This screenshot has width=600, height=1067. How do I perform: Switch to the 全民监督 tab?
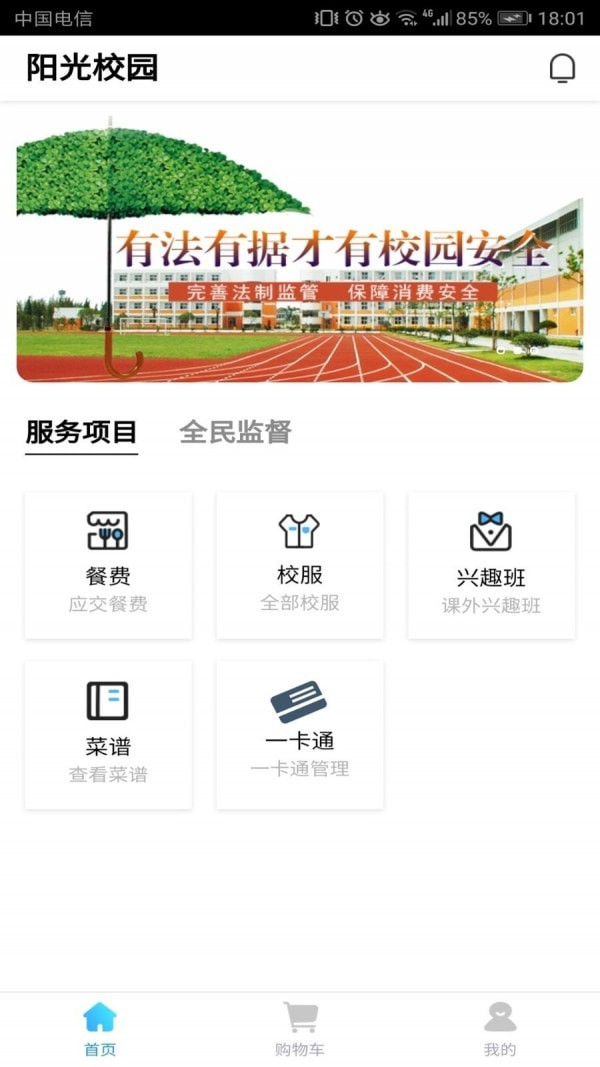coord(235,432)
